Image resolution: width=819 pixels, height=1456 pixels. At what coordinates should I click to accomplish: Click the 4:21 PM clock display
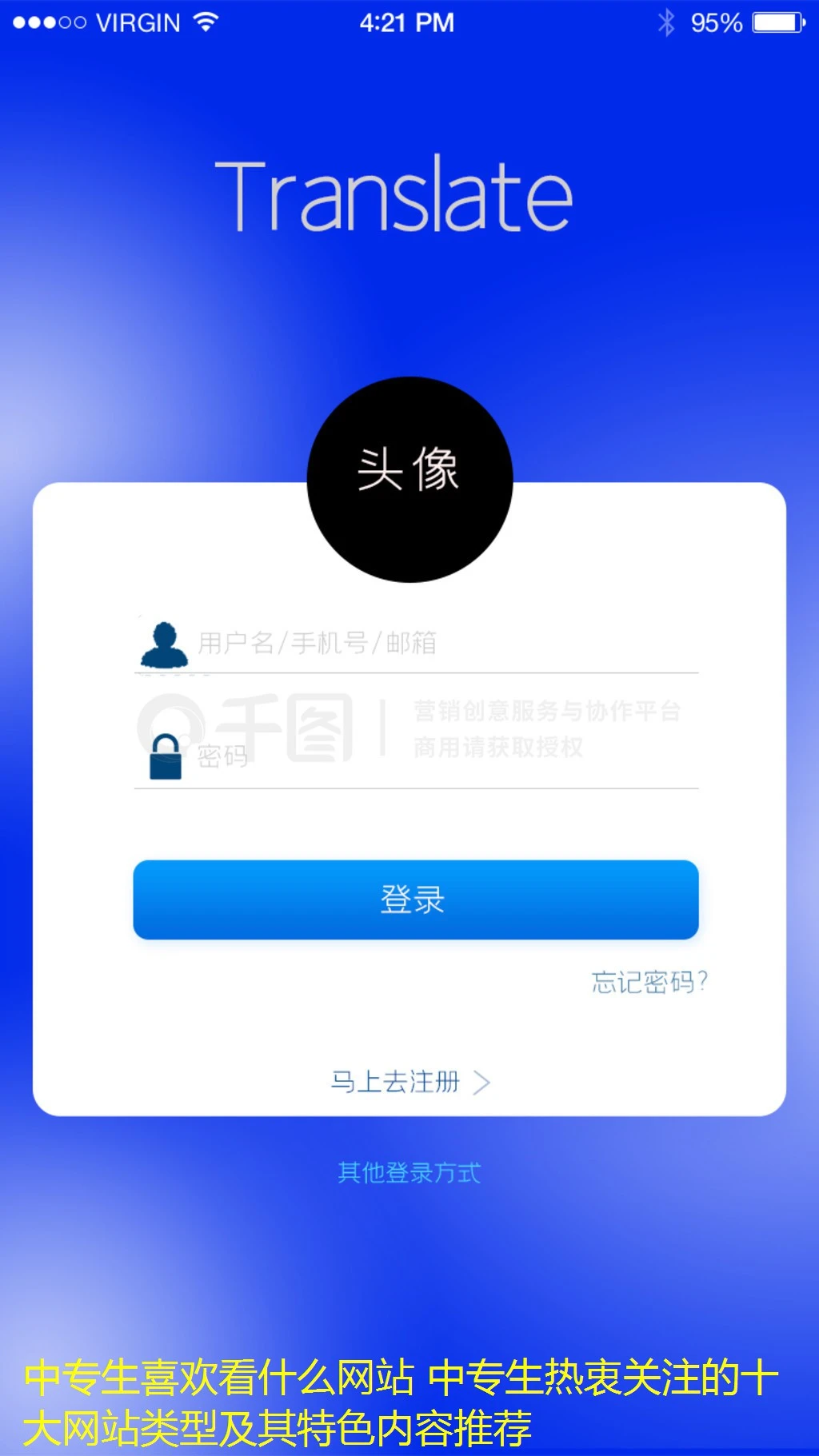406,22
